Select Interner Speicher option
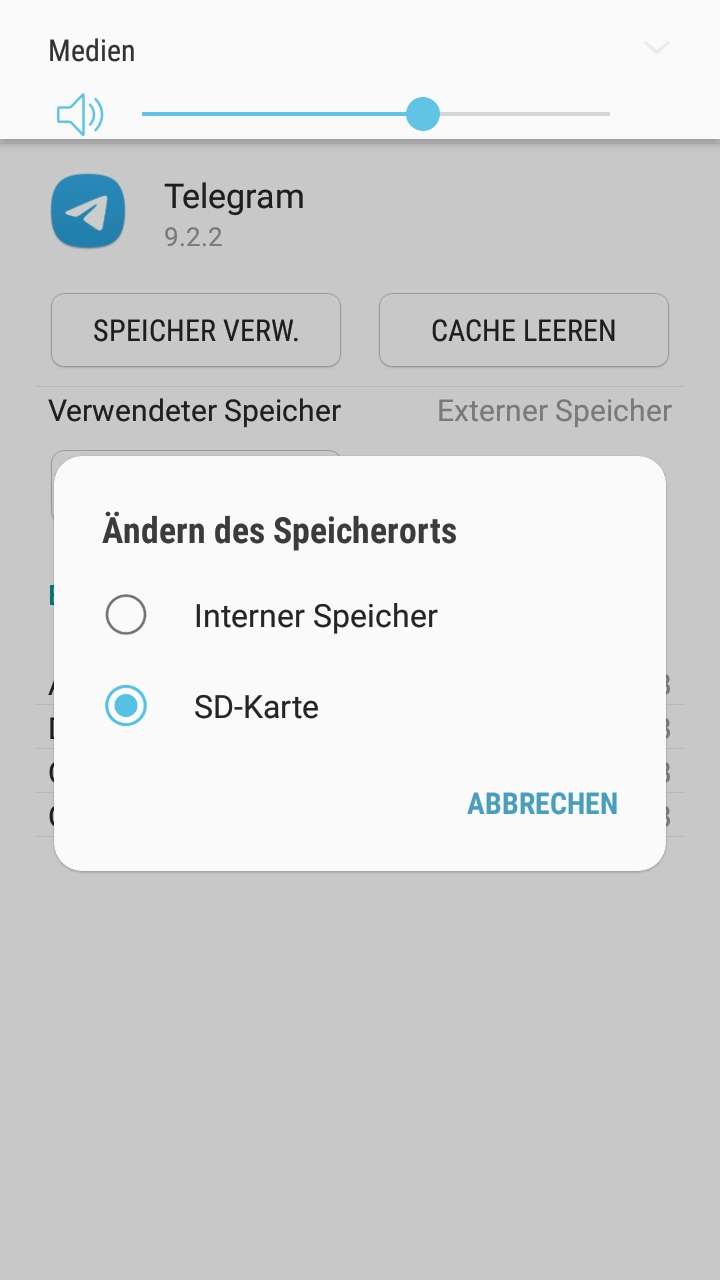 (126, 615)
